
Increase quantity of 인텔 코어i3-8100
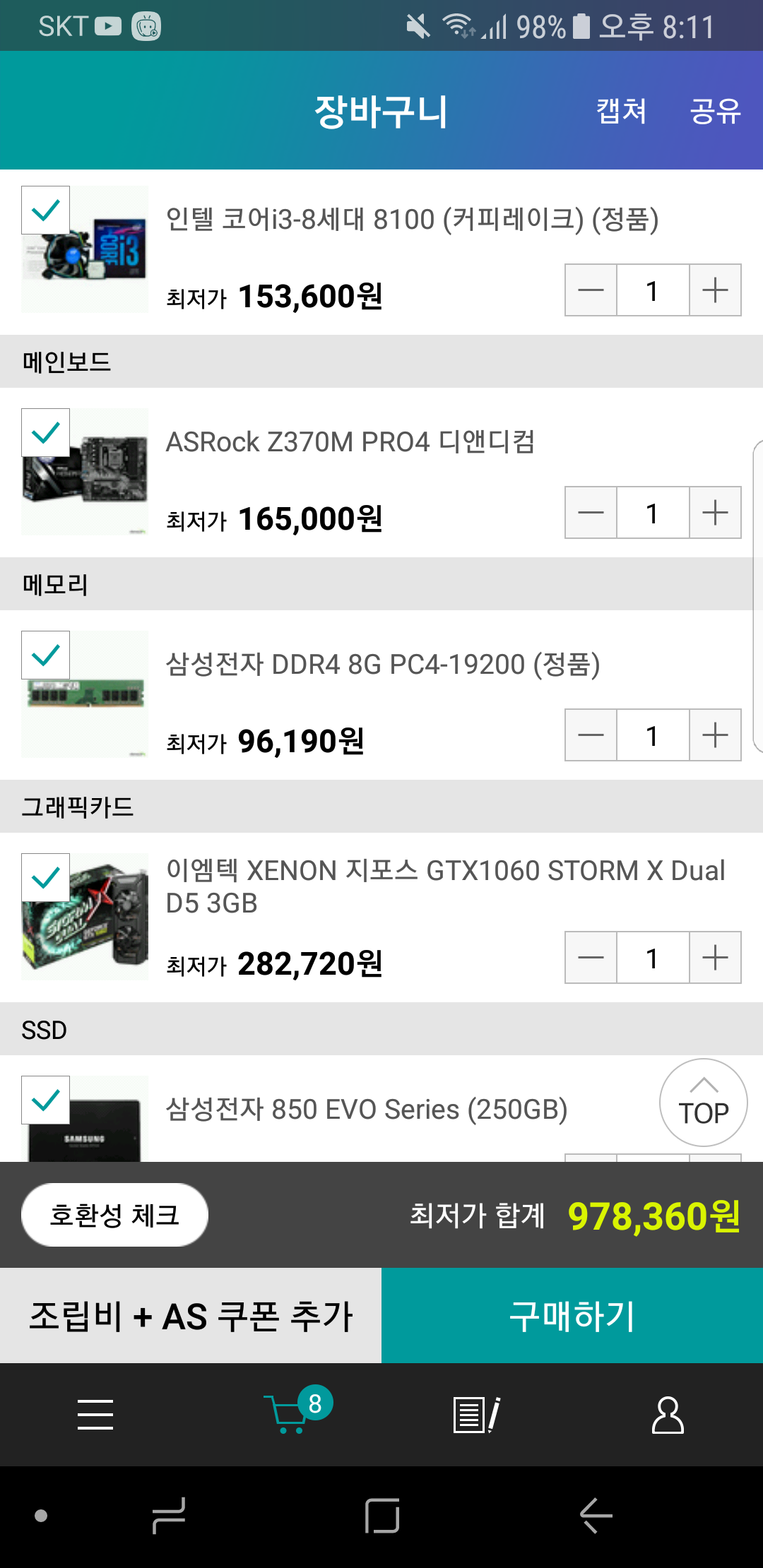coord(715,290)
